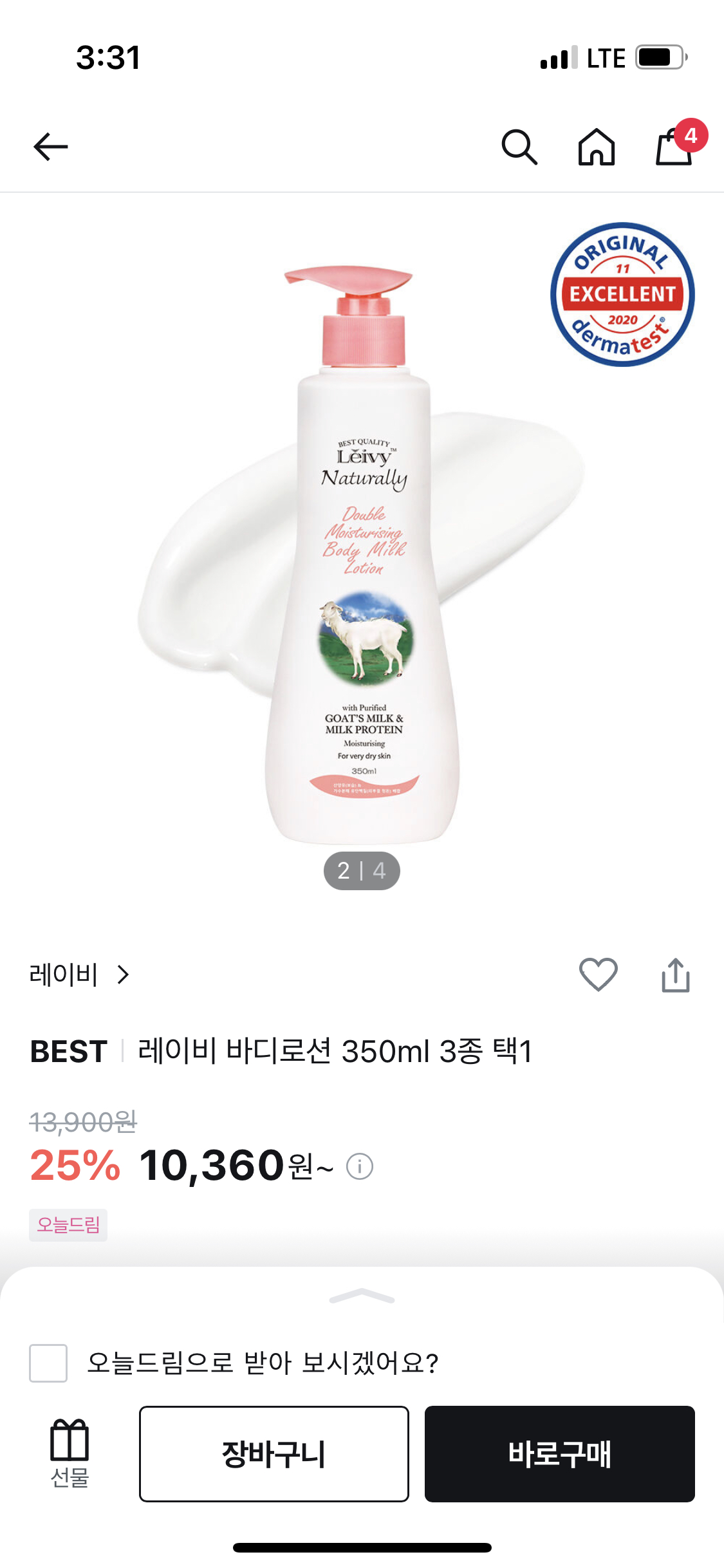The height and width of the screenshot is (1568, 724).
Task: Open the lotion product image
Action: click(x=362, y=554)
